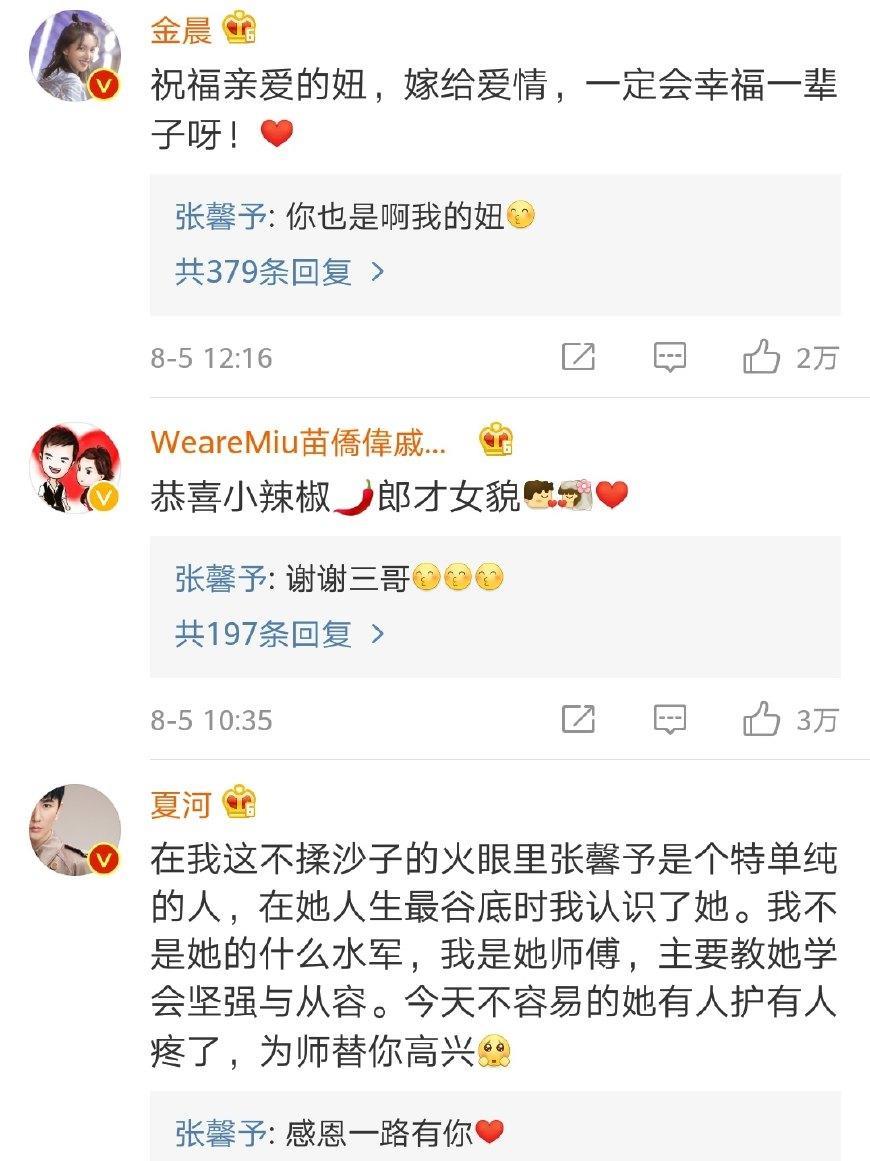This screenshot has width=870, height=1161.
Task: Open 张馨予's name in the 感恩一路有你 reply
Action: pos(221,1133)
